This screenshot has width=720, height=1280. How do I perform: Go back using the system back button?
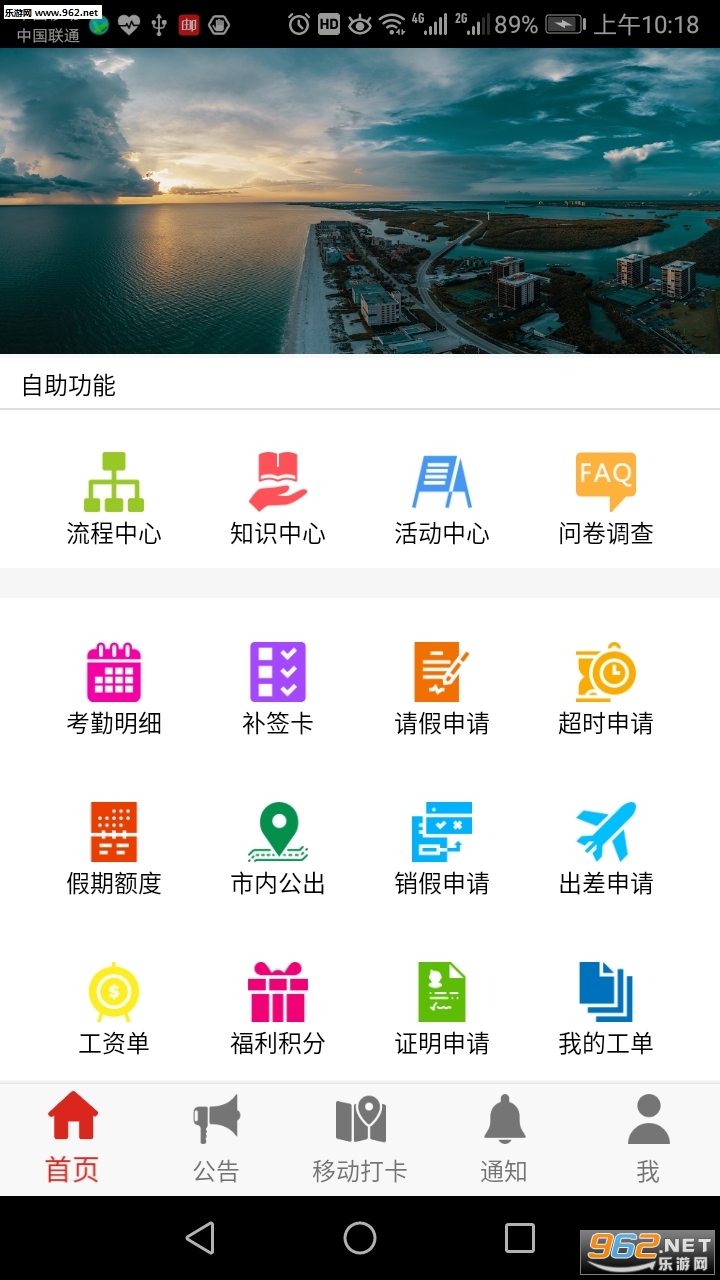(200, 1238)
